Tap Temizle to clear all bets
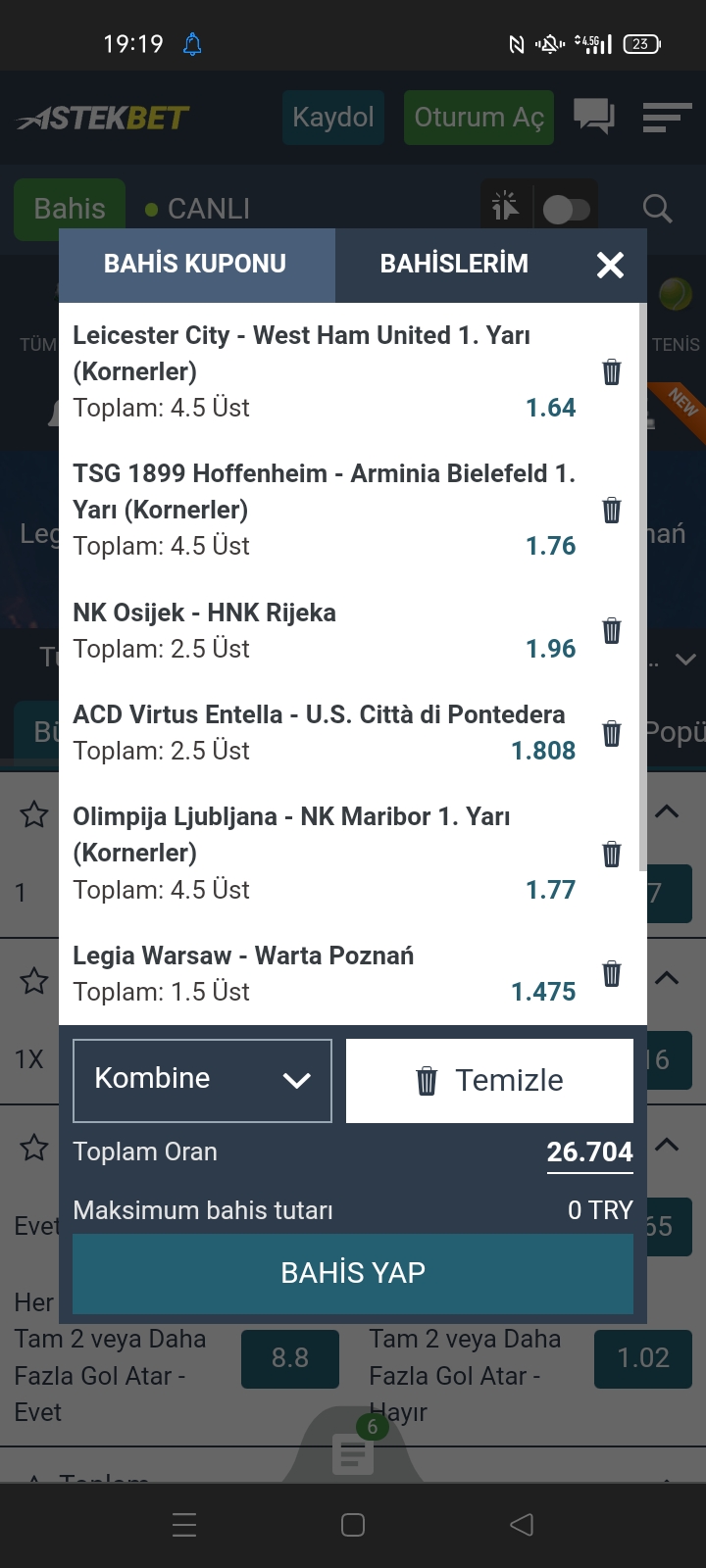This screenshot has height=1568, width=706. [x=489, y=1080]
